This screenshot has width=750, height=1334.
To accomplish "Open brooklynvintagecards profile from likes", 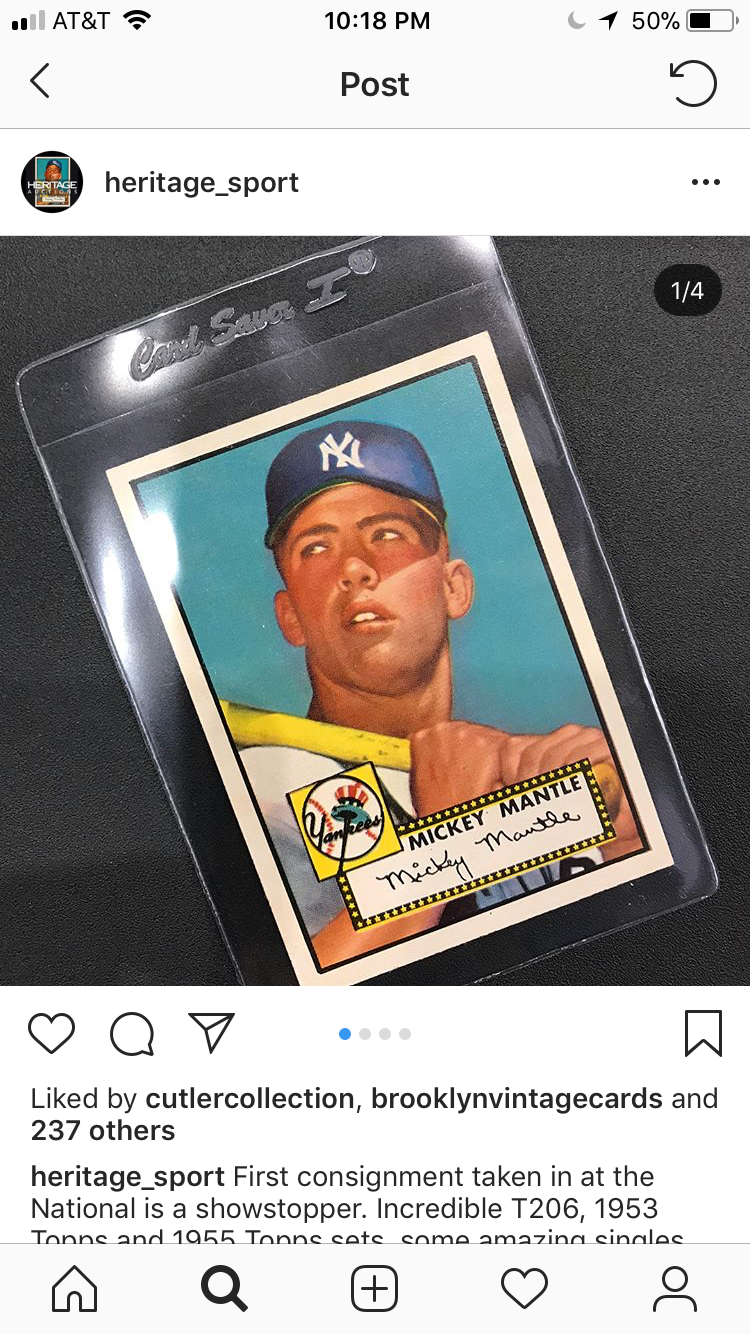I will point(516,1098).
